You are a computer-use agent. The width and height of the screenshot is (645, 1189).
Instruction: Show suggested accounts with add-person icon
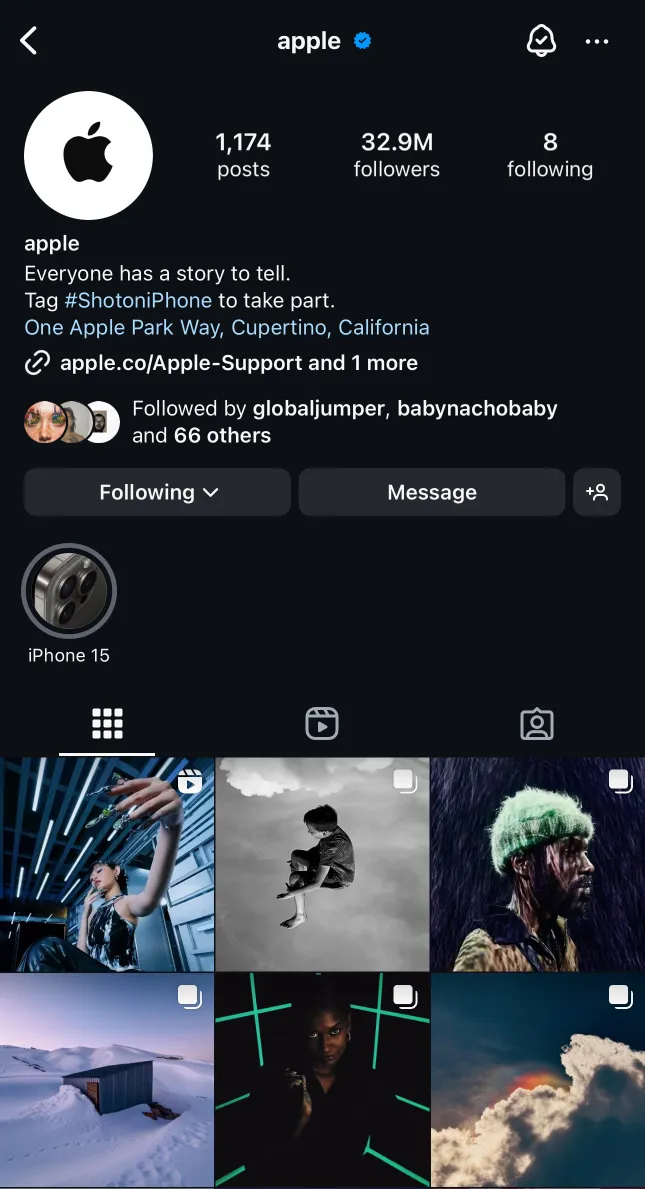(597, 492)
